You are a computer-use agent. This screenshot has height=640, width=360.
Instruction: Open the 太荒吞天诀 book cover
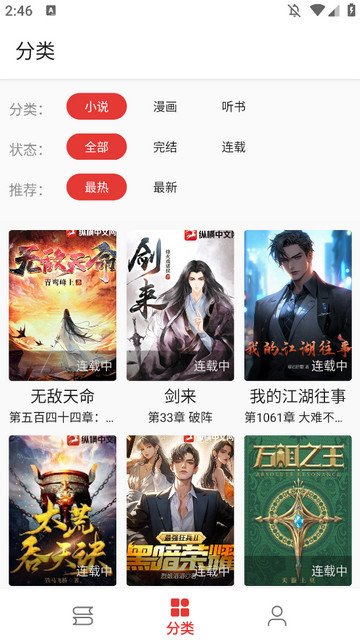click(62, 510)
